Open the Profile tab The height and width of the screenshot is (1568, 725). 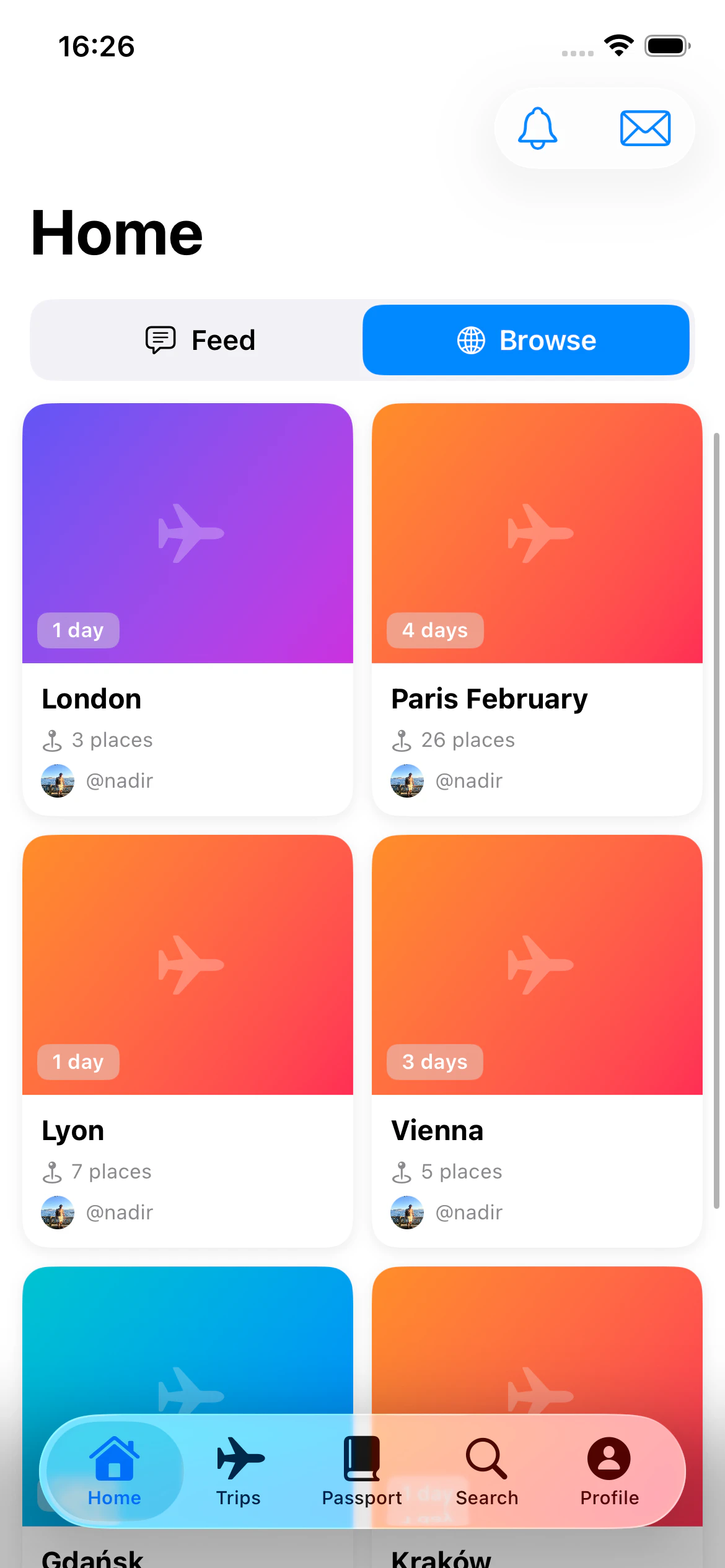(x=609, y=1471)
